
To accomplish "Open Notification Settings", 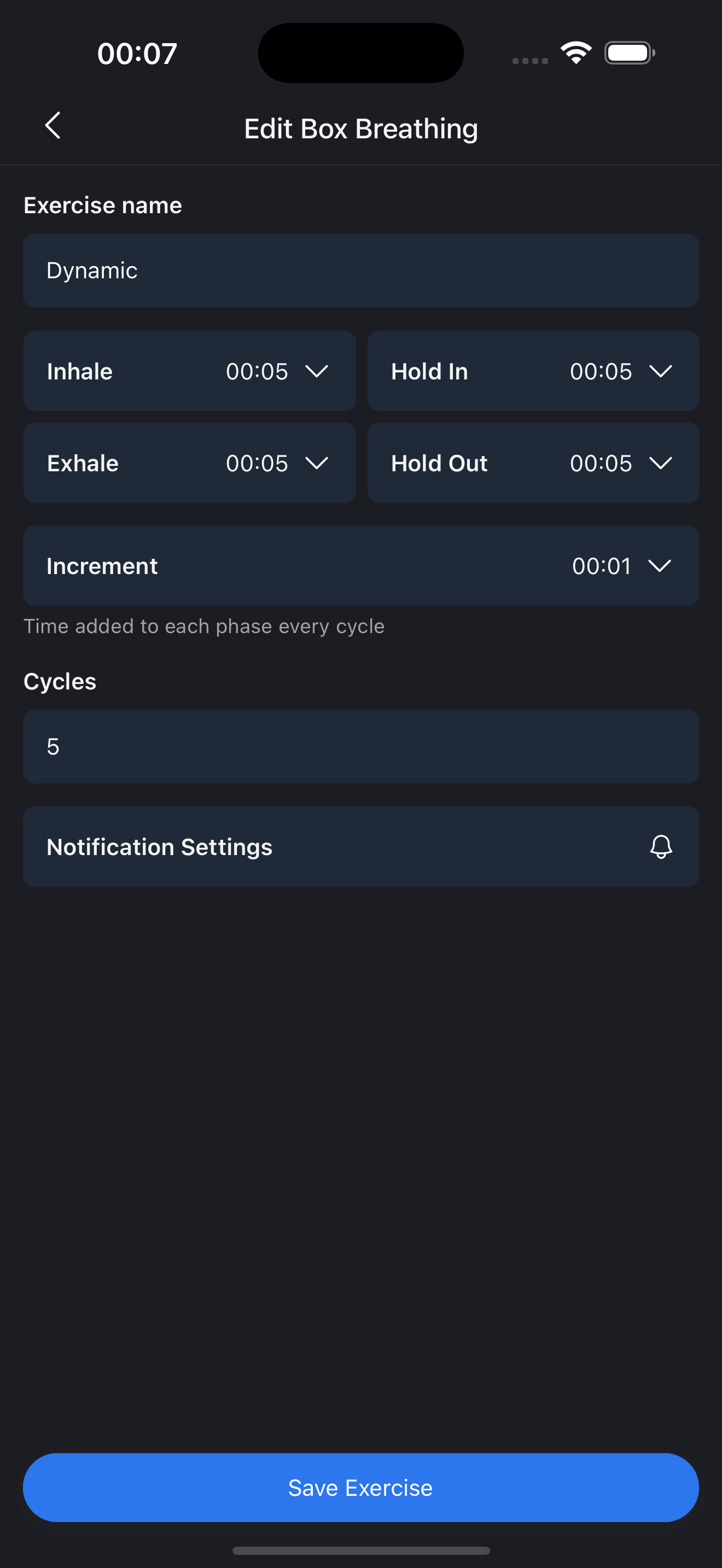I will tap(361, 847).
